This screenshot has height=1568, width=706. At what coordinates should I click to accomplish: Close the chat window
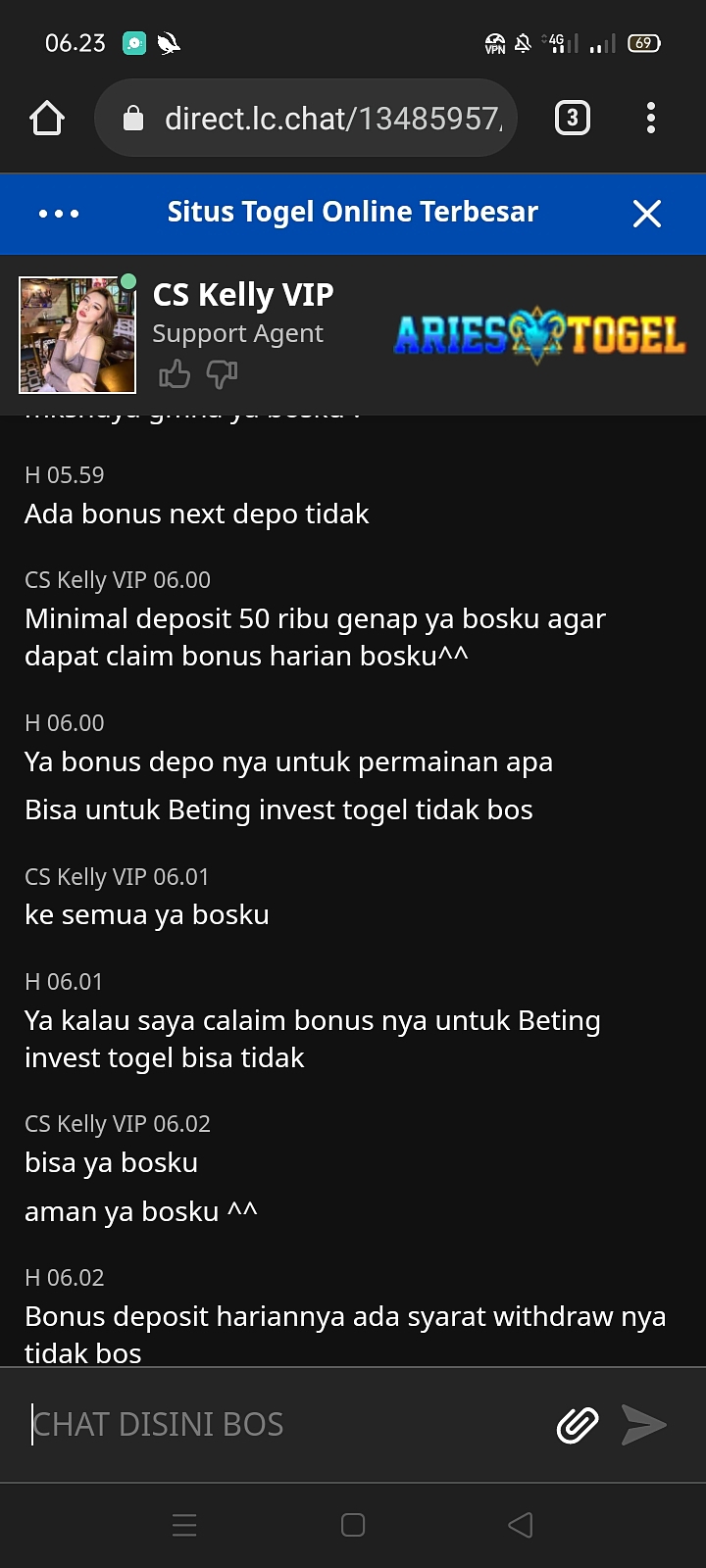pyautogui.click(x=647, y=214)
